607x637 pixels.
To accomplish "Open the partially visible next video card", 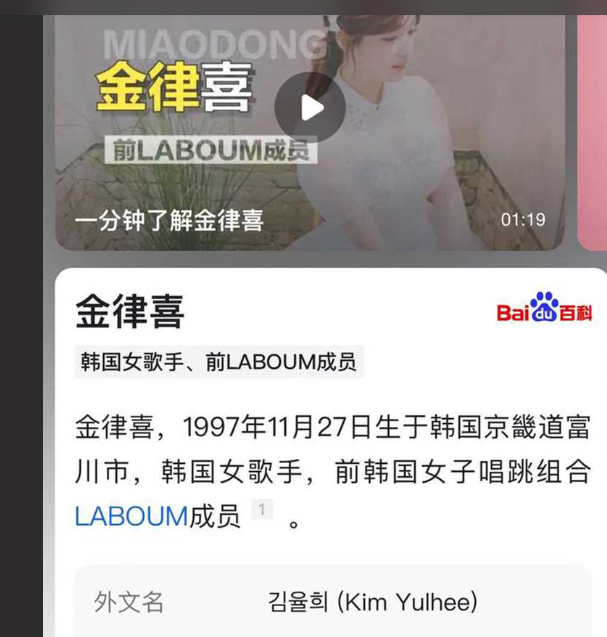I will 593,130.
